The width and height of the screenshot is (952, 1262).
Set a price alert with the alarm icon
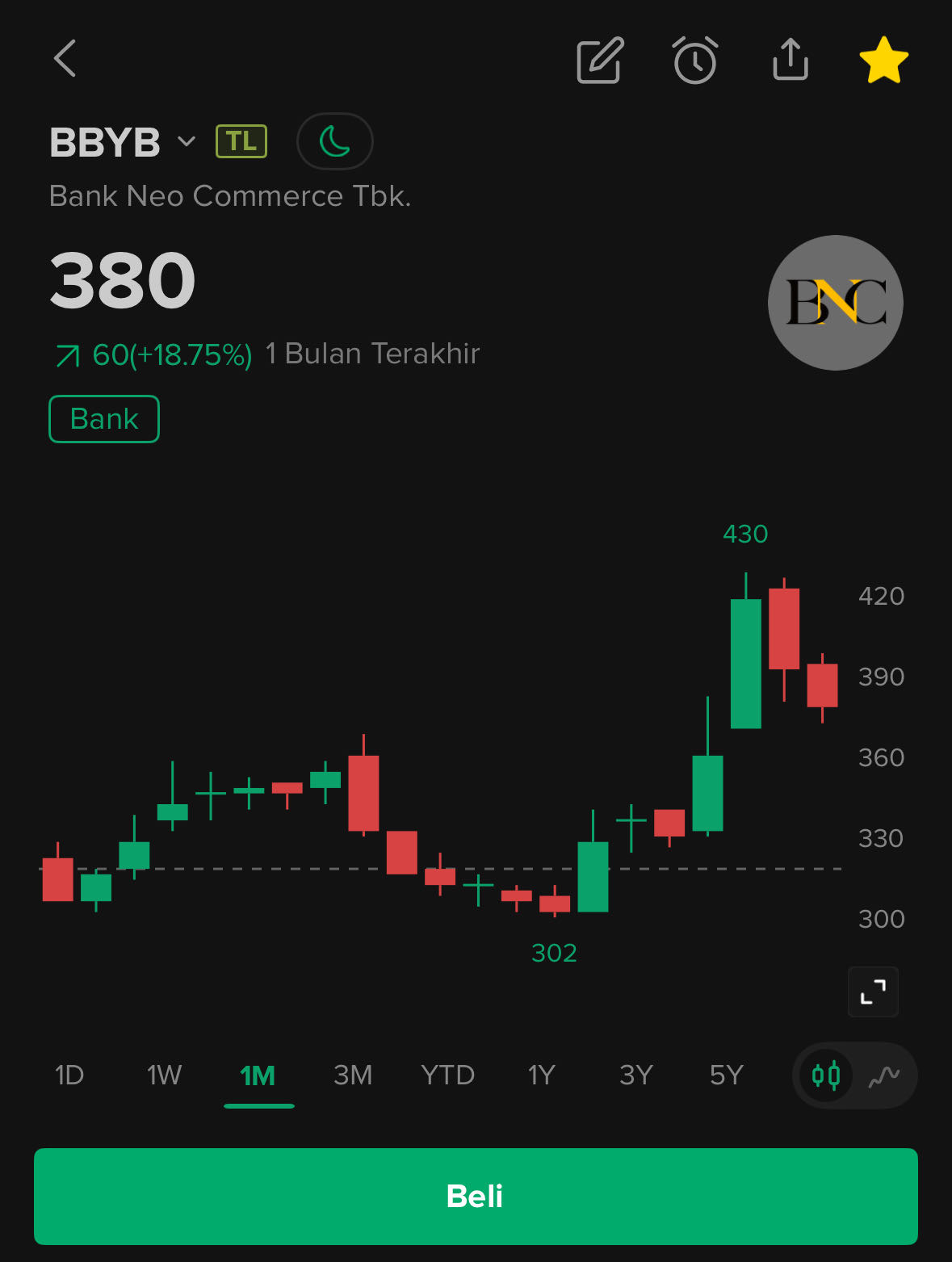[695, 60]
